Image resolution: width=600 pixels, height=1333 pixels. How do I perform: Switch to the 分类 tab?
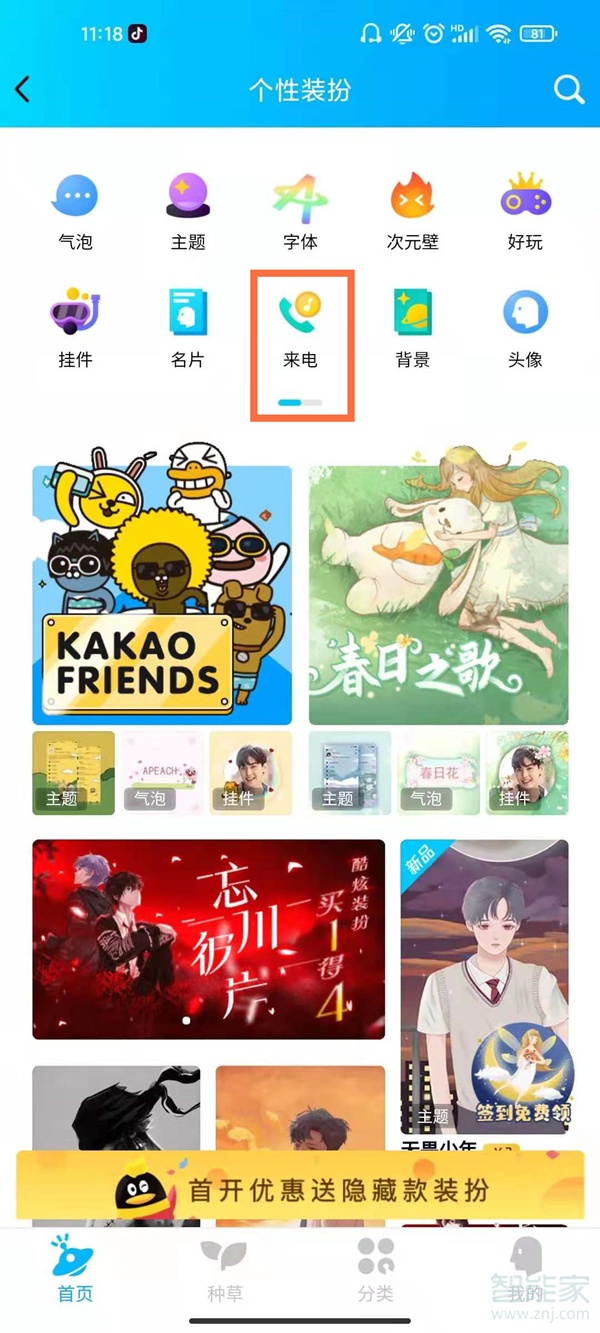click(375, 1268)
